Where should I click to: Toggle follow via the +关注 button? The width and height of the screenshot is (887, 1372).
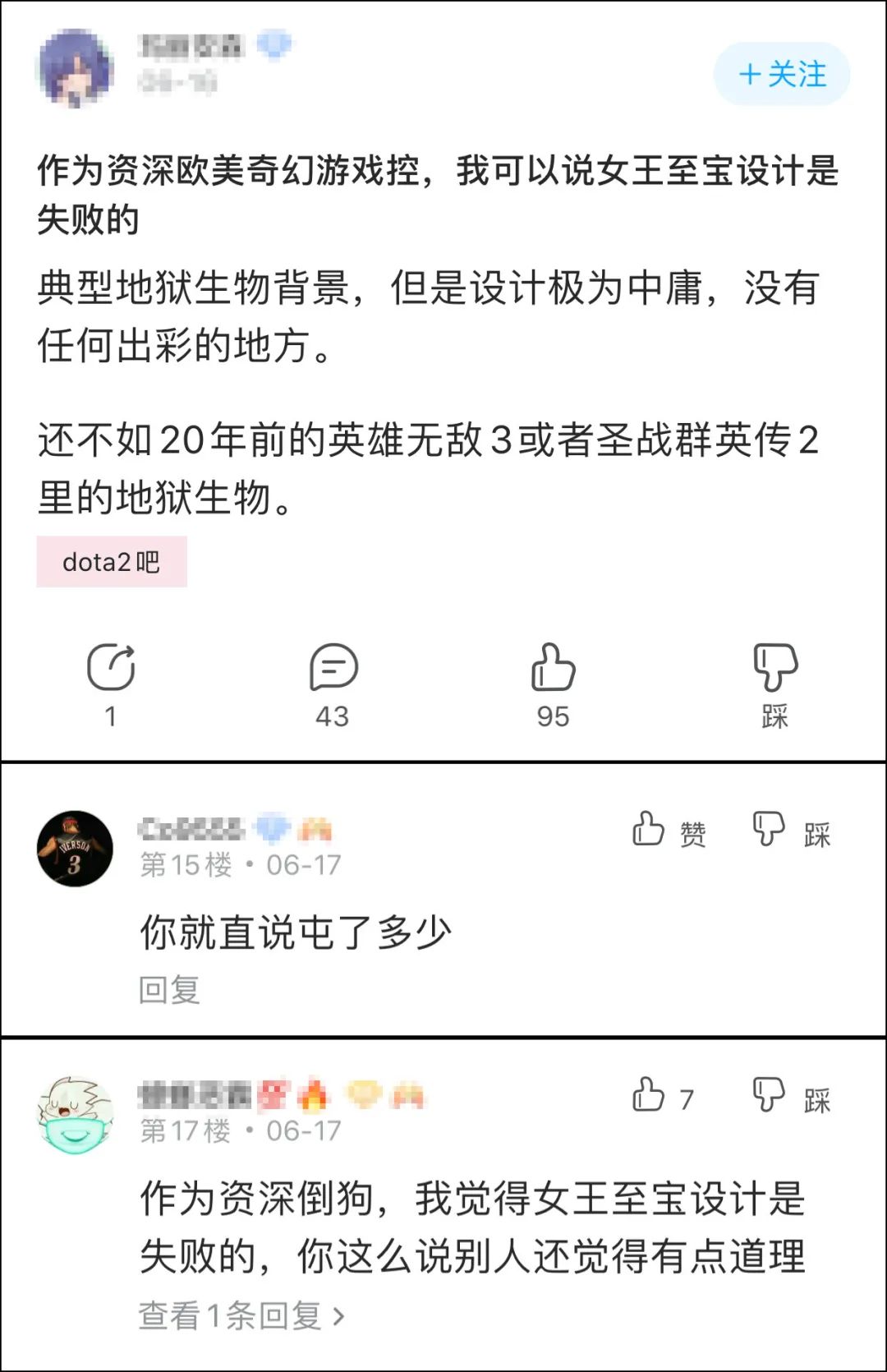coord(779,74)
